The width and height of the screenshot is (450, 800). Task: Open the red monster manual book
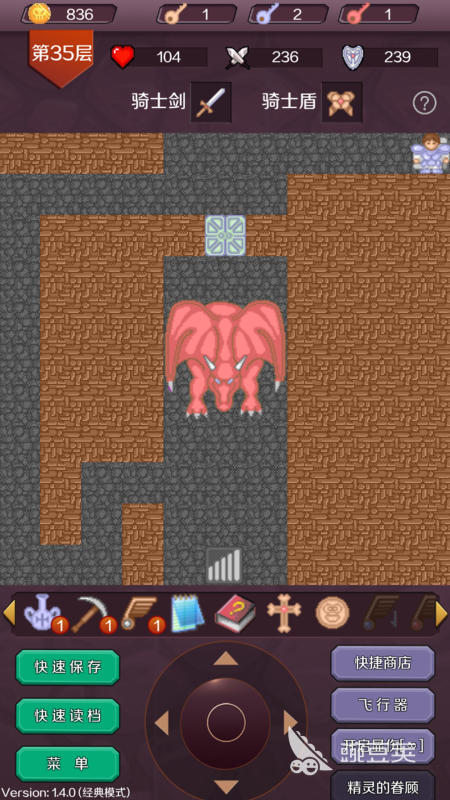235,613
